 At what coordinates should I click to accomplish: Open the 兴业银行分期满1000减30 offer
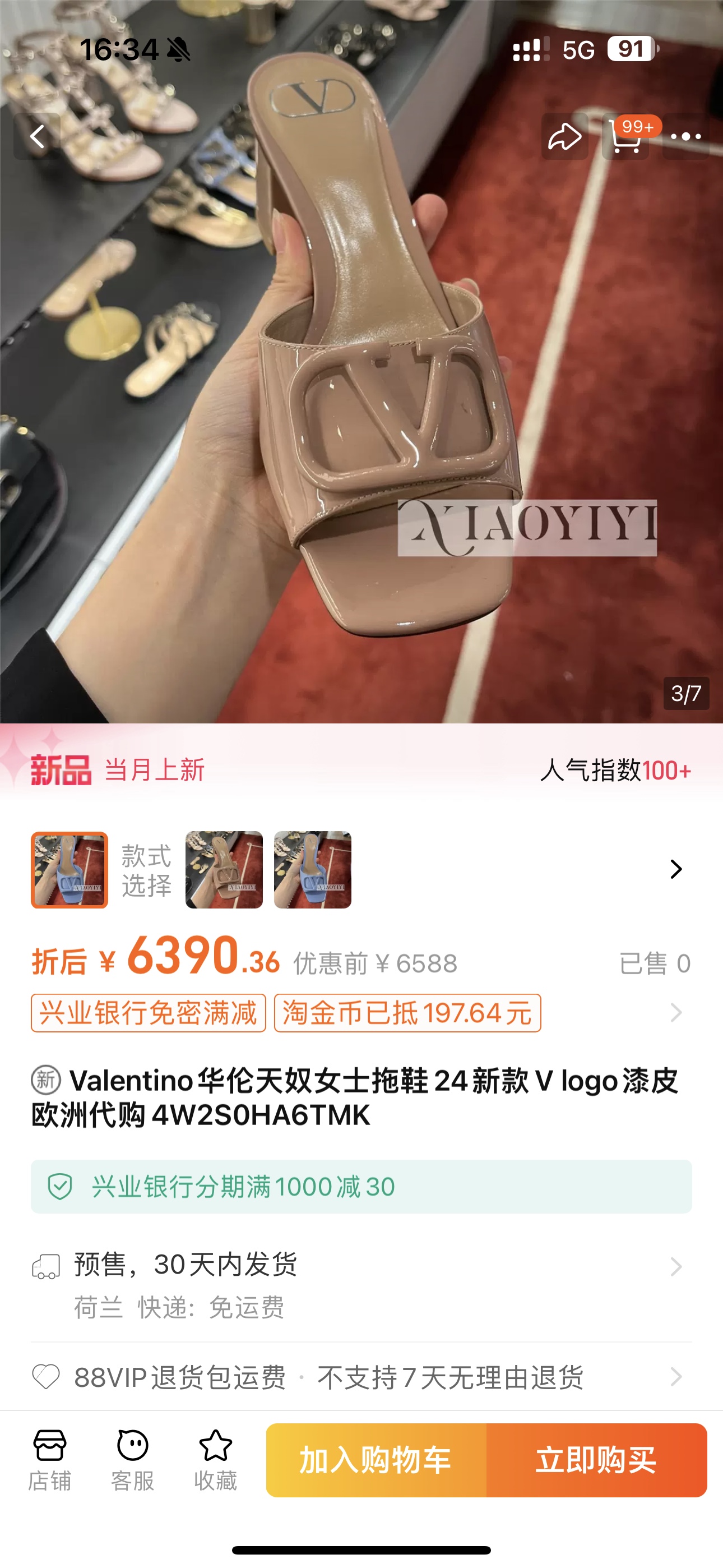click(361, 1186)
